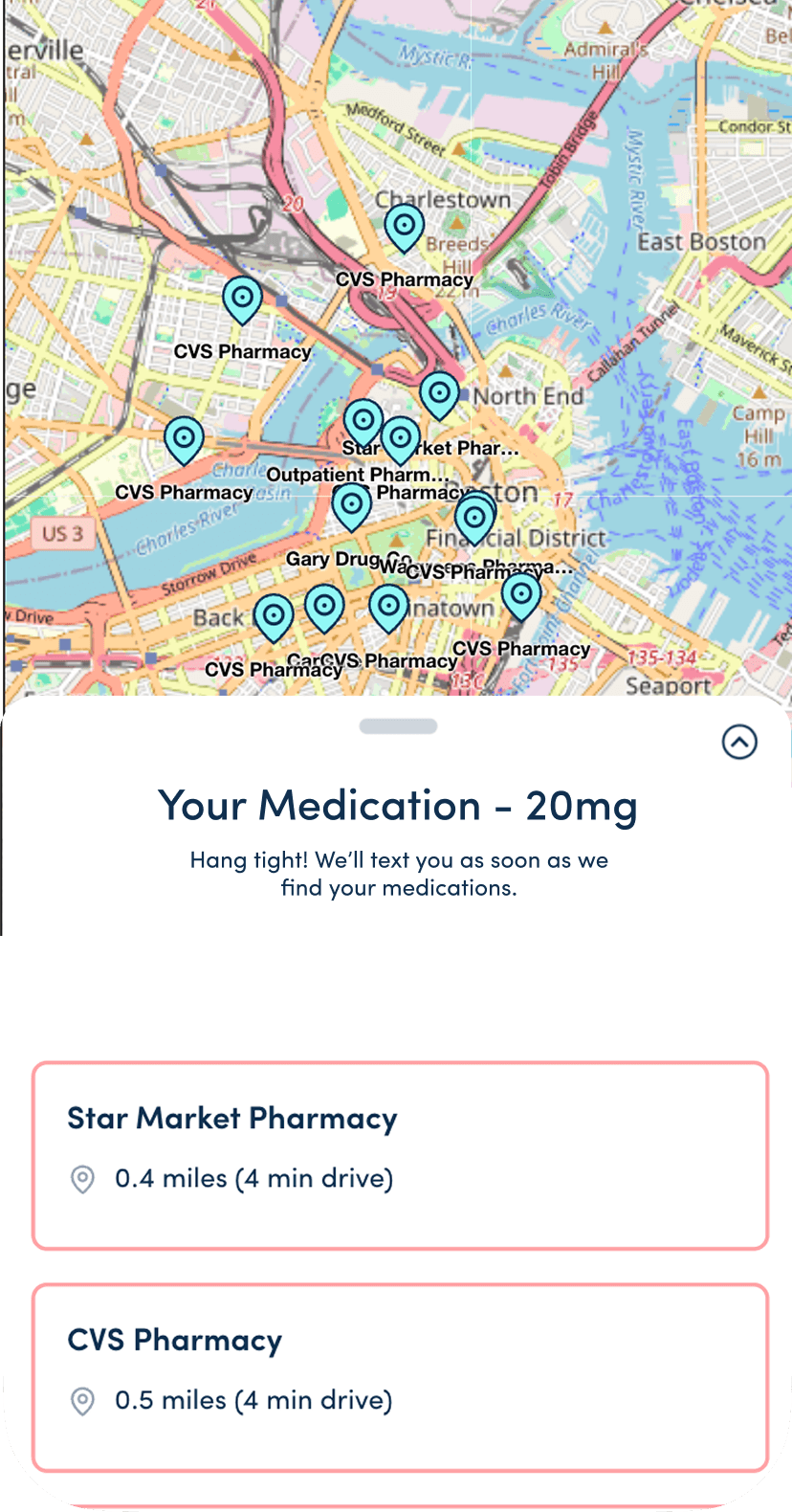Tap the location pin icon on CVS Pharmacy card
This screenshot has width=792, height=1512.
point(82,1402)
